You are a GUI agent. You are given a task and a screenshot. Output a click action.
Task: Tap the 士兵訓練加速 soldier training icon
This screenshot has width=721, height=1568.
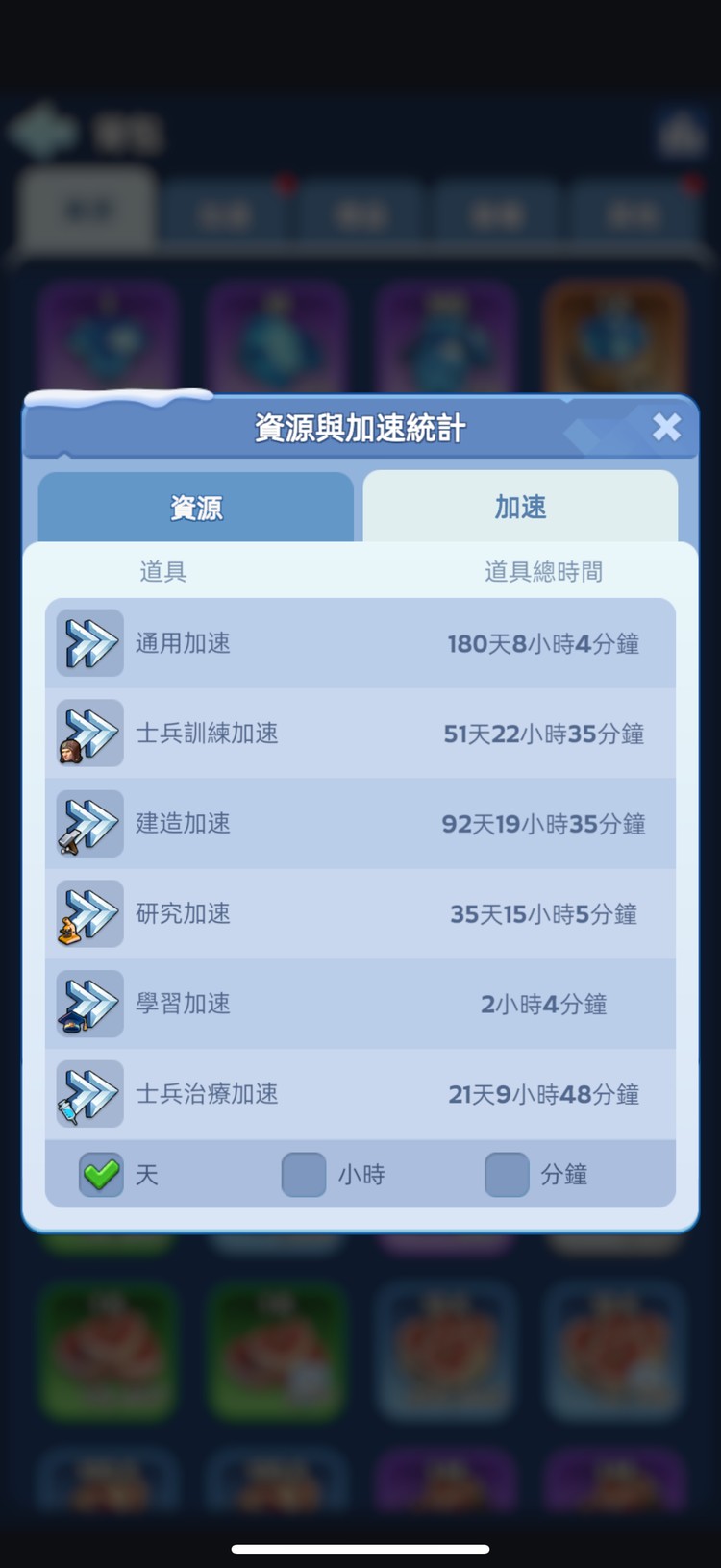click(x=89, y=734)
